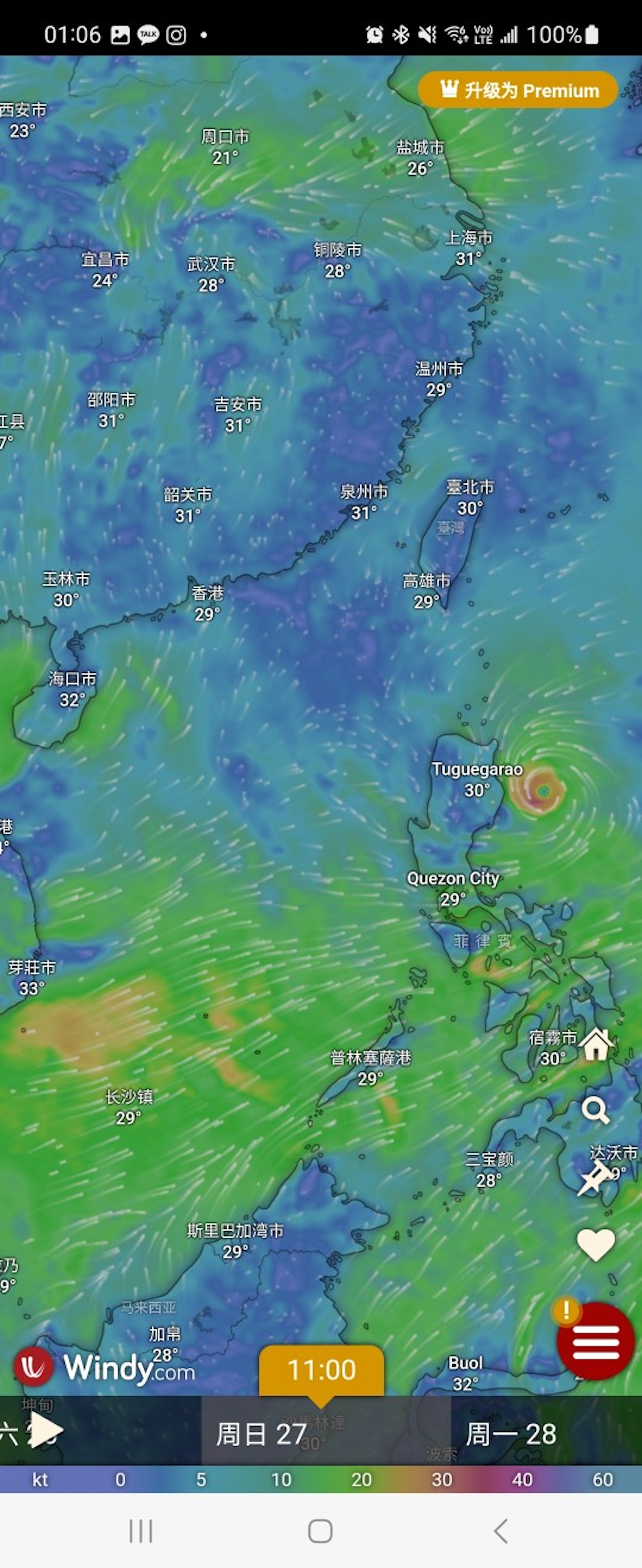Open the 臺北市 city forecast label
642x1568 pixels.
(469, 497)
